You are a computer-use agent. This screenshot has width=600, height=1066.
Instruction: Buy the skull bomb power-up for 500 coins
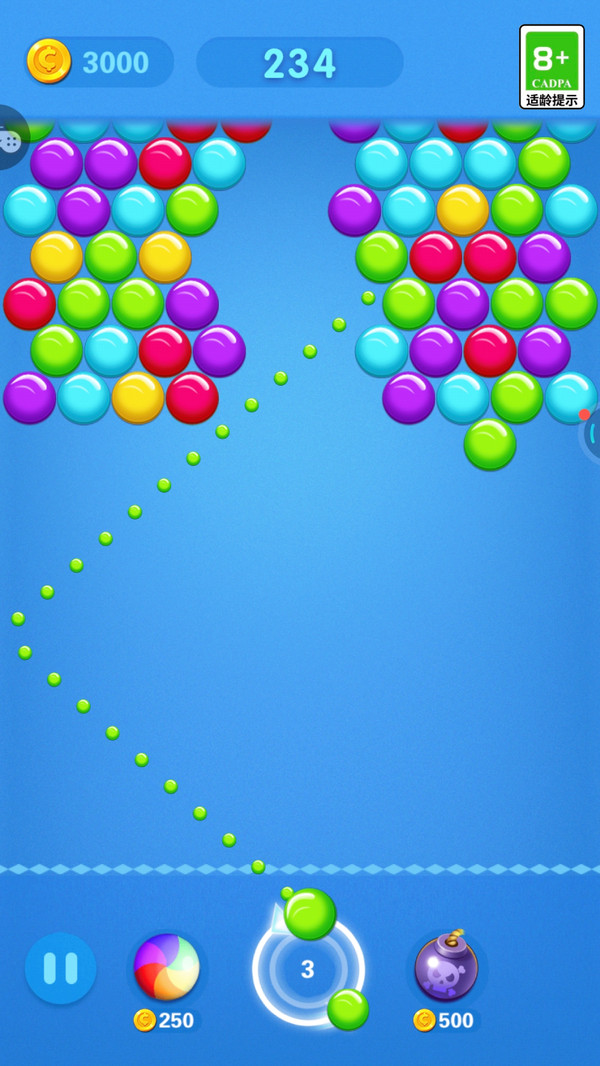pos(446,967)
